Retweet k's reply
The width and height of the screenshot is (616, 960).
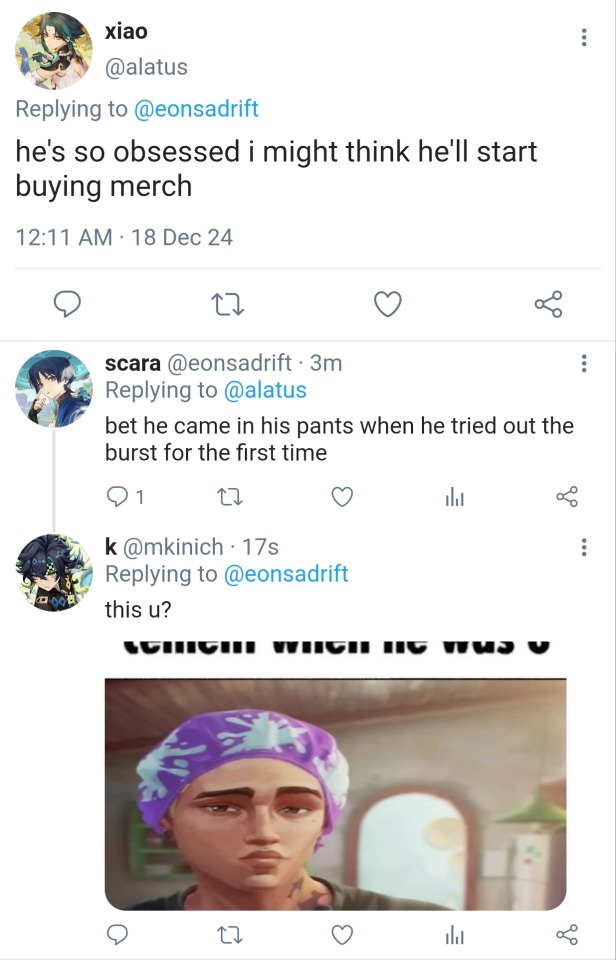click(229, 936)
